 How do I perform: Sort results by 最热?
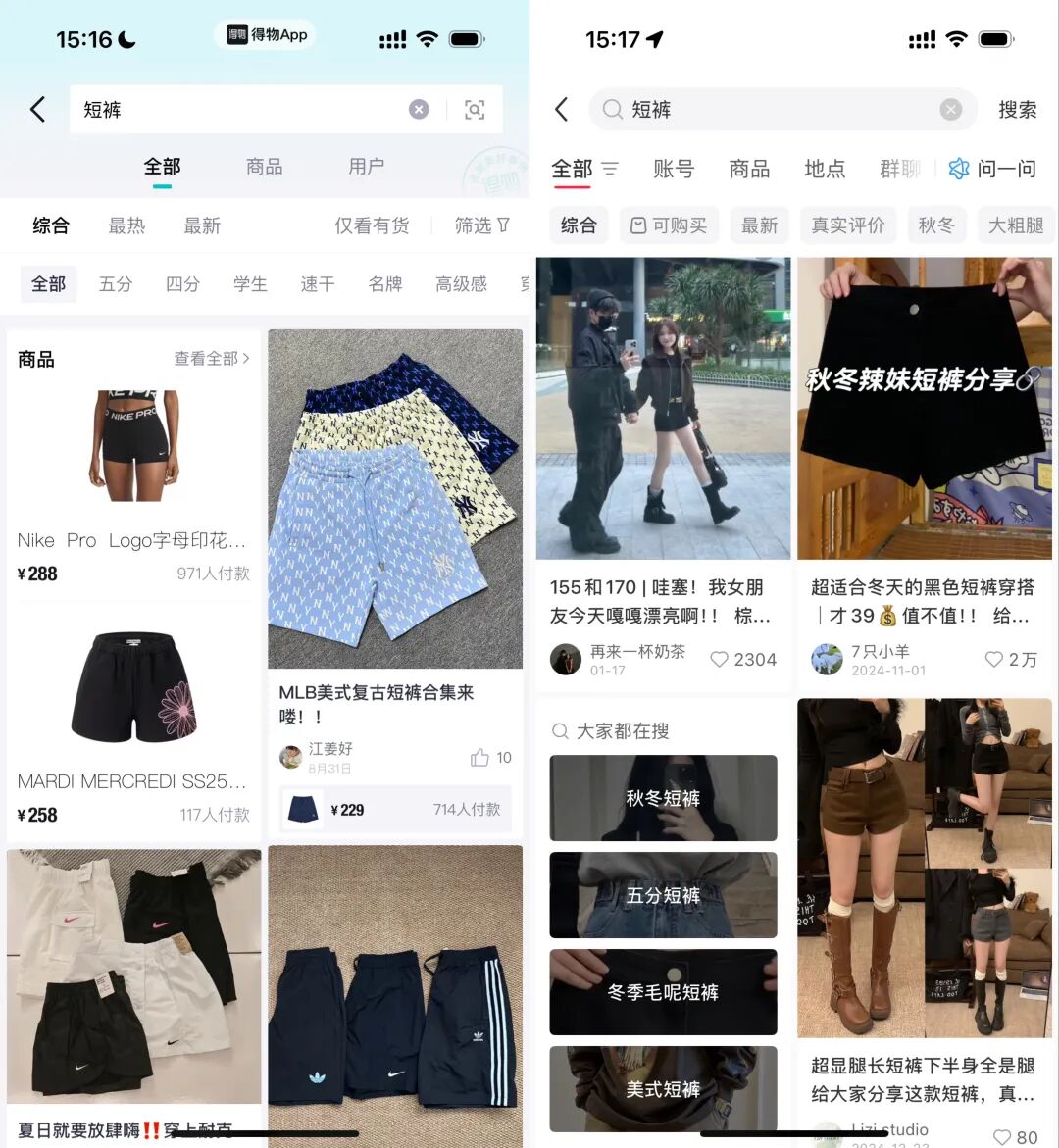click(x=126, y=225)
